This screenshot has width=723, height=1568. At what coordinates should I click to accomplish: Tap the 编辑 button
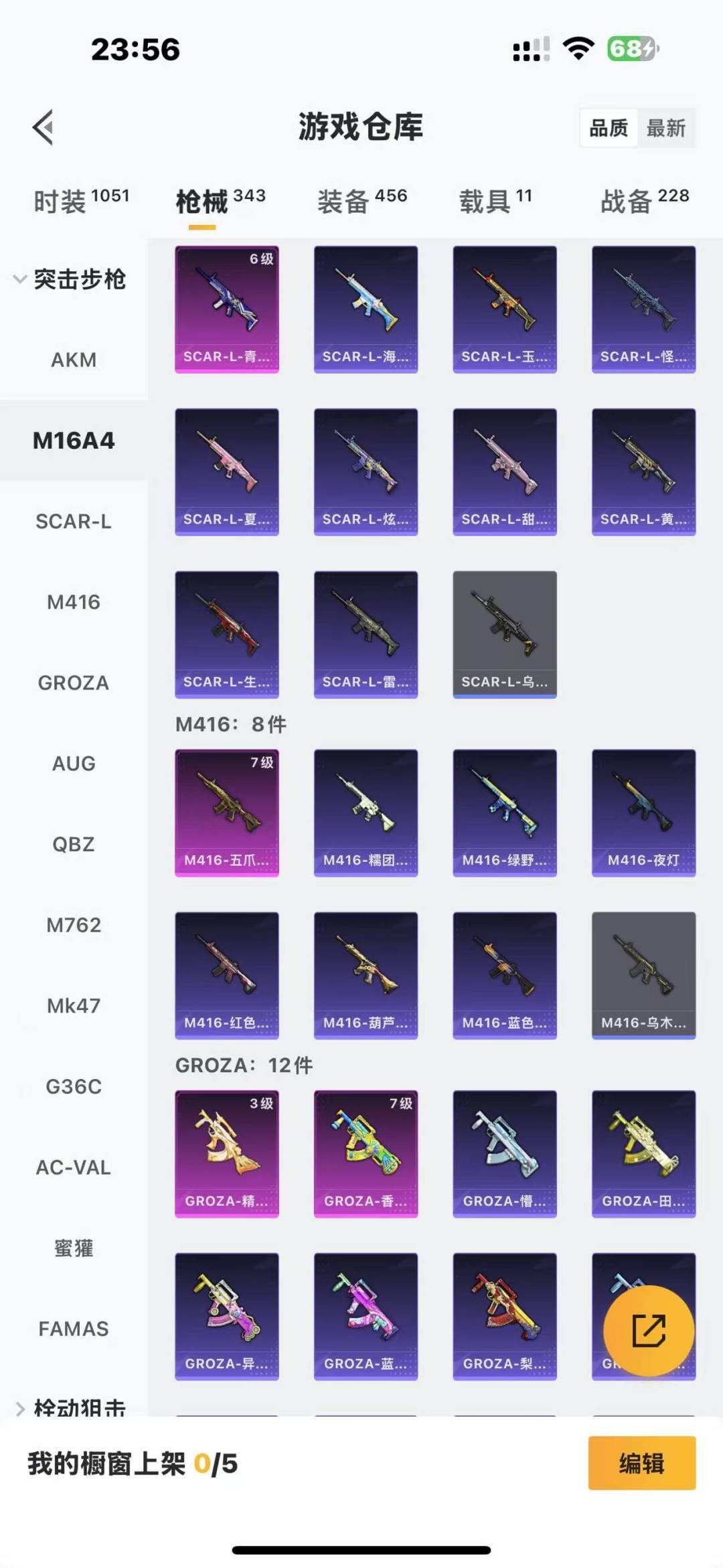(x=642, y=1464)
